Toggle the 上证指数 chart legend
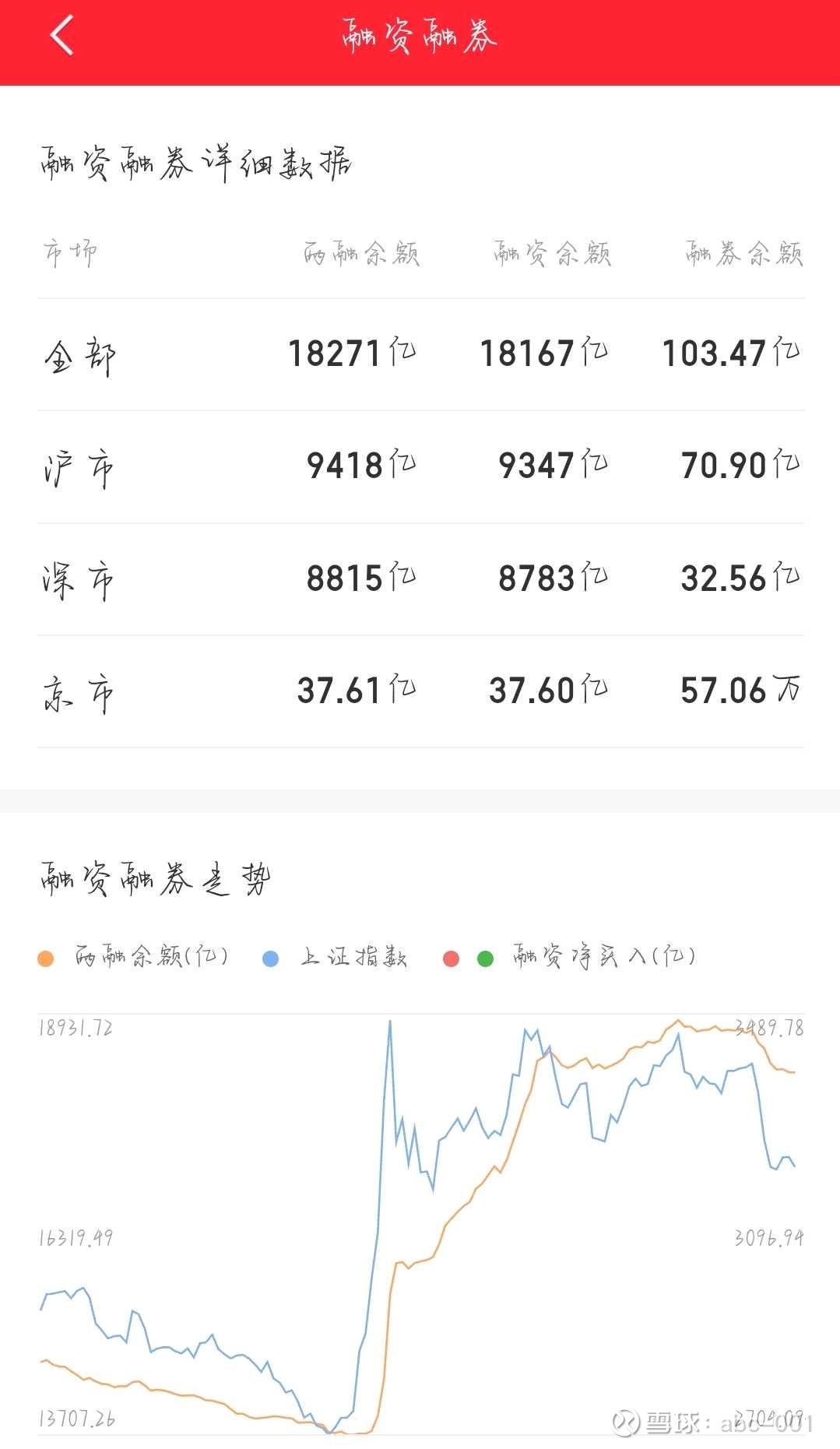The image size is (840, 1449). (x=336, y=957)
